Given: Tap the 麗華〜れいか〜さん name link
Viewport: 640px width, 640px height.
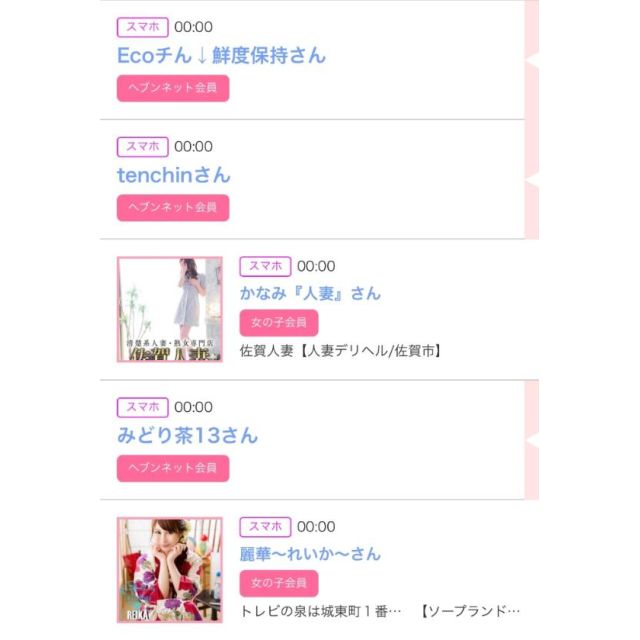Looking at the screenshot, I should pyautogui.click(x=310, y=554).
